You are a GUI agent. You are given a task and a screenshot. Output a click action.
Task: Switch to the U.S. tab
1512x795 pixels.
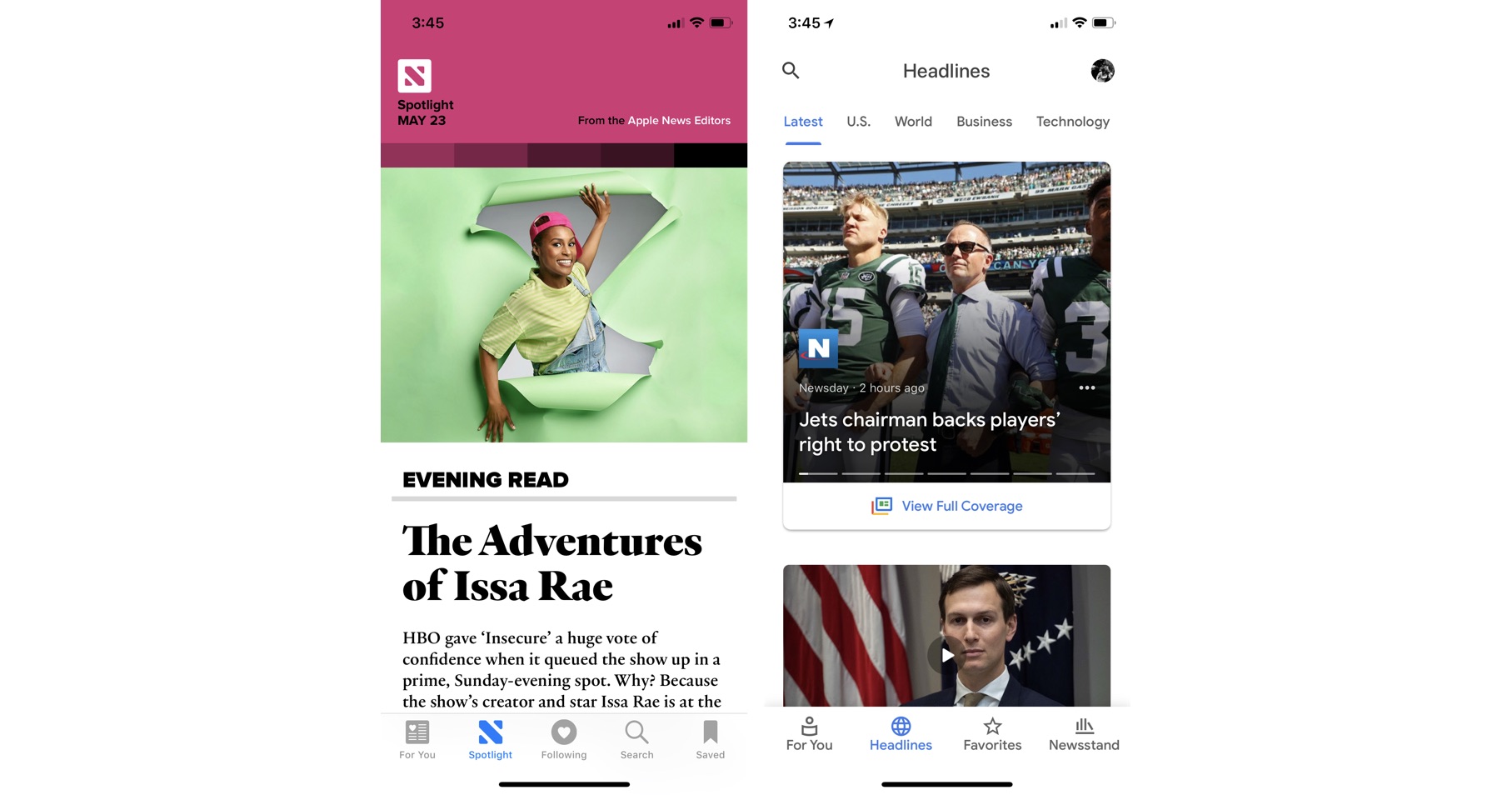click(858, 122)
